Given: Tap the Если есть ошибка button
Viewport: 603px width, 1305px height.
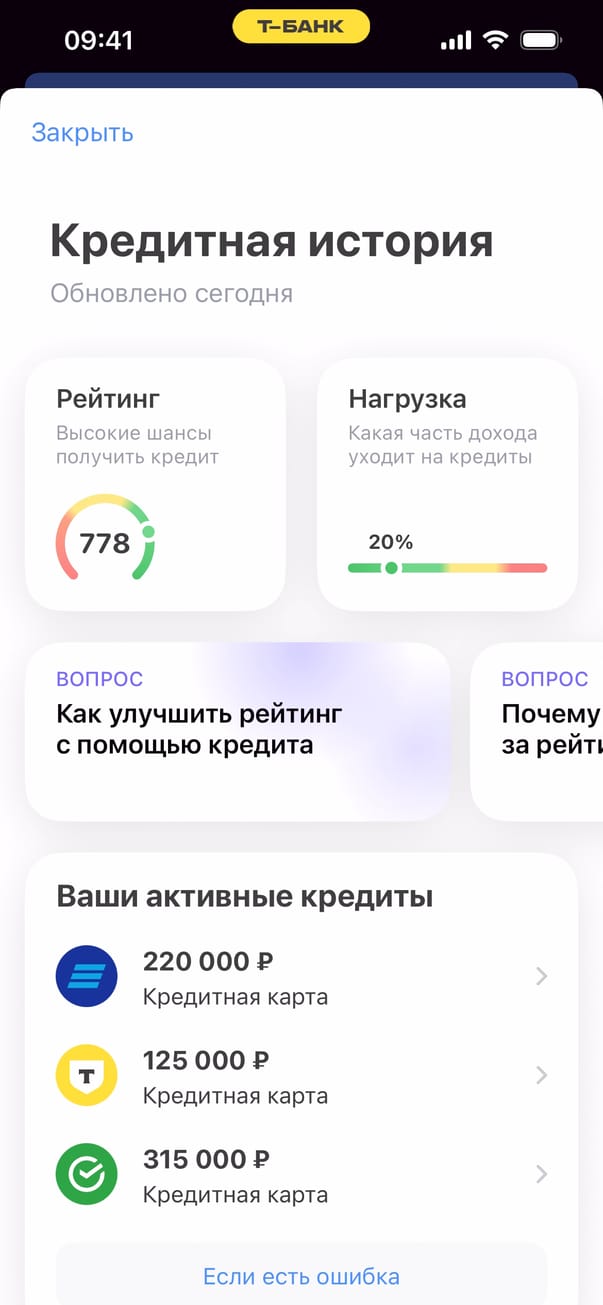Looking at the screenshot, I should click(x=301, y=1276).
